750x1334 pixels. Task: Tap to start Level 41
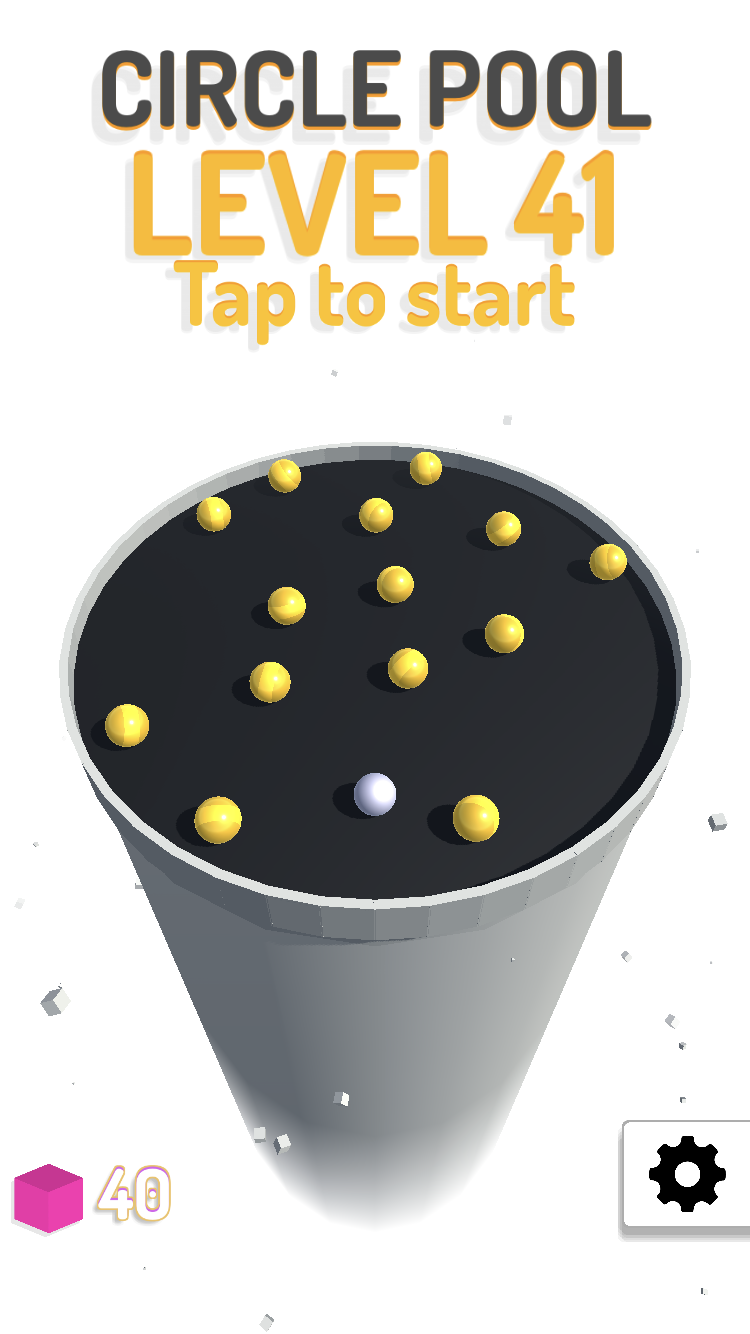click(x=375, y=294)
